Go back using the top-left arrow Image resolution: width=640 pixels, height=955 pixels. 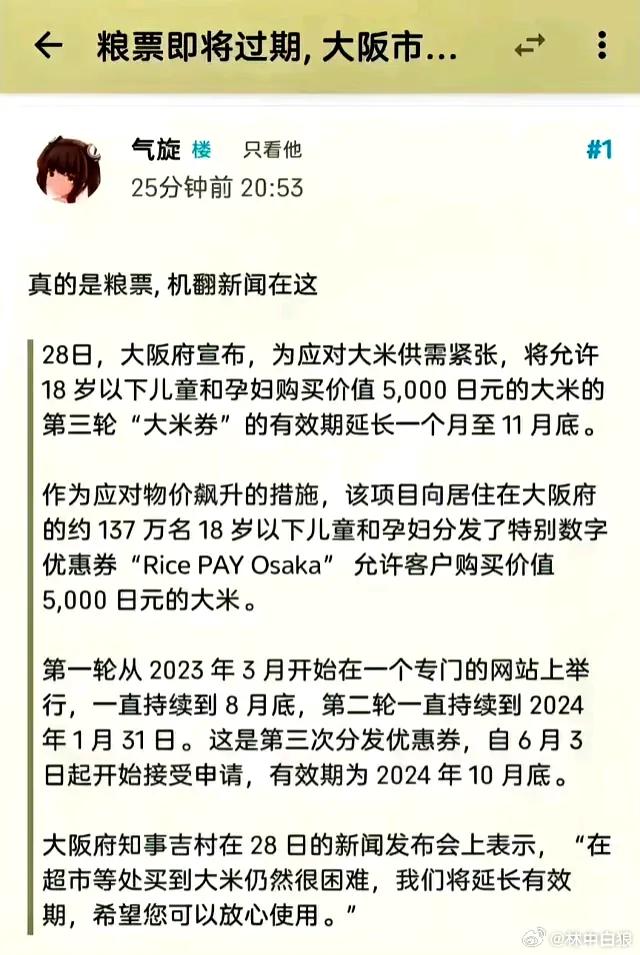(47, 46)
